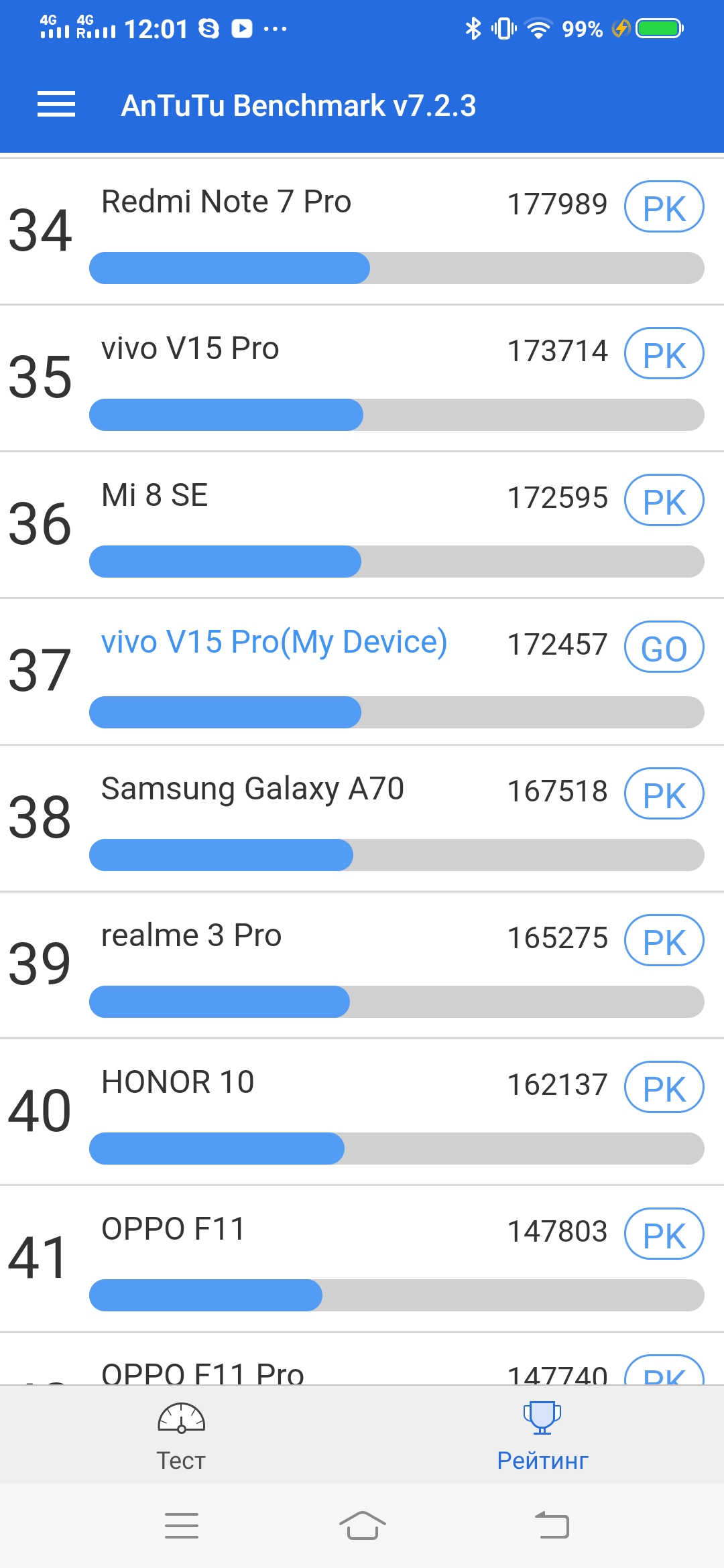Viewport: 724px width, 1568px height.
Task: Go to the system home screen
Action: pos(362,1526)
